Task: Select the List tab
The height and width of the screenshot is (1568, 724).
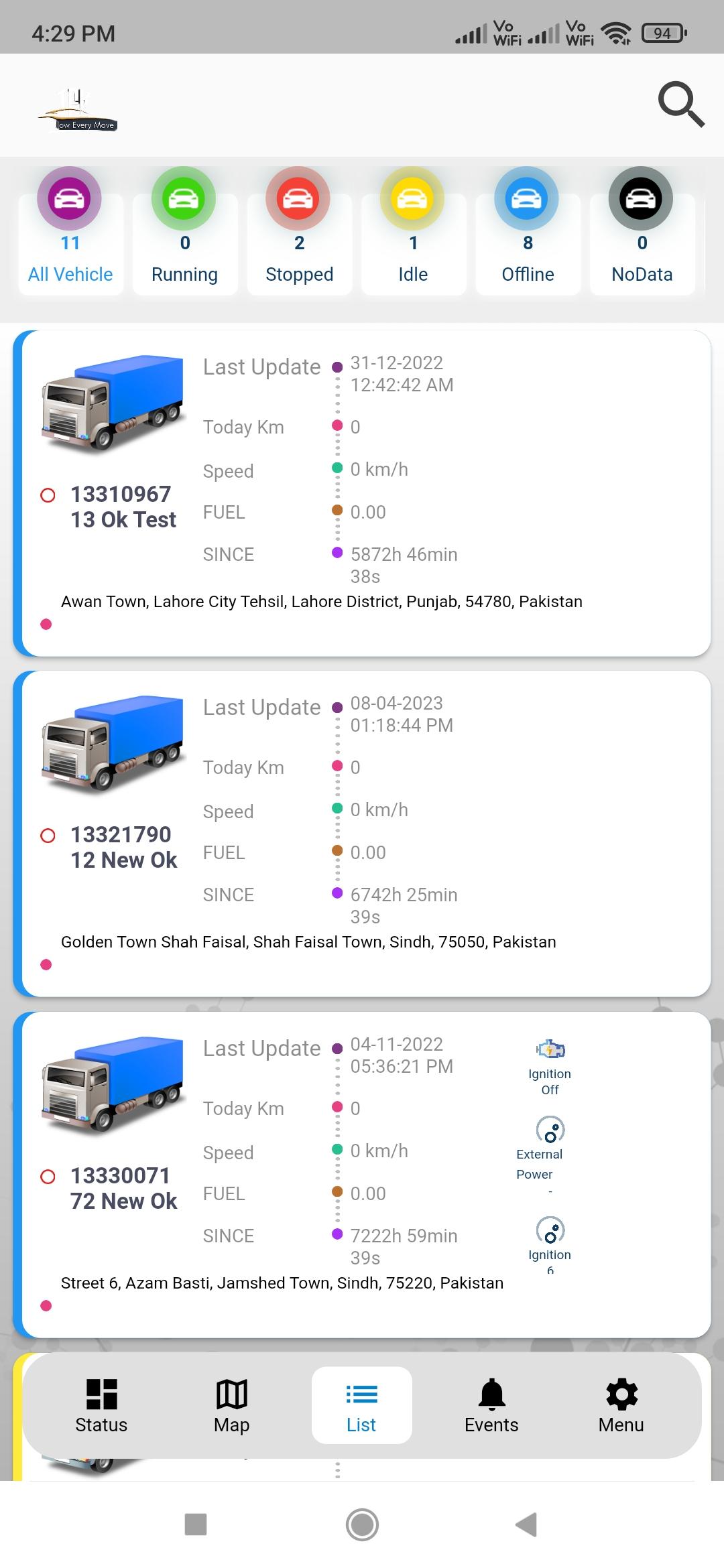Action: click(x=362, y=1405)
